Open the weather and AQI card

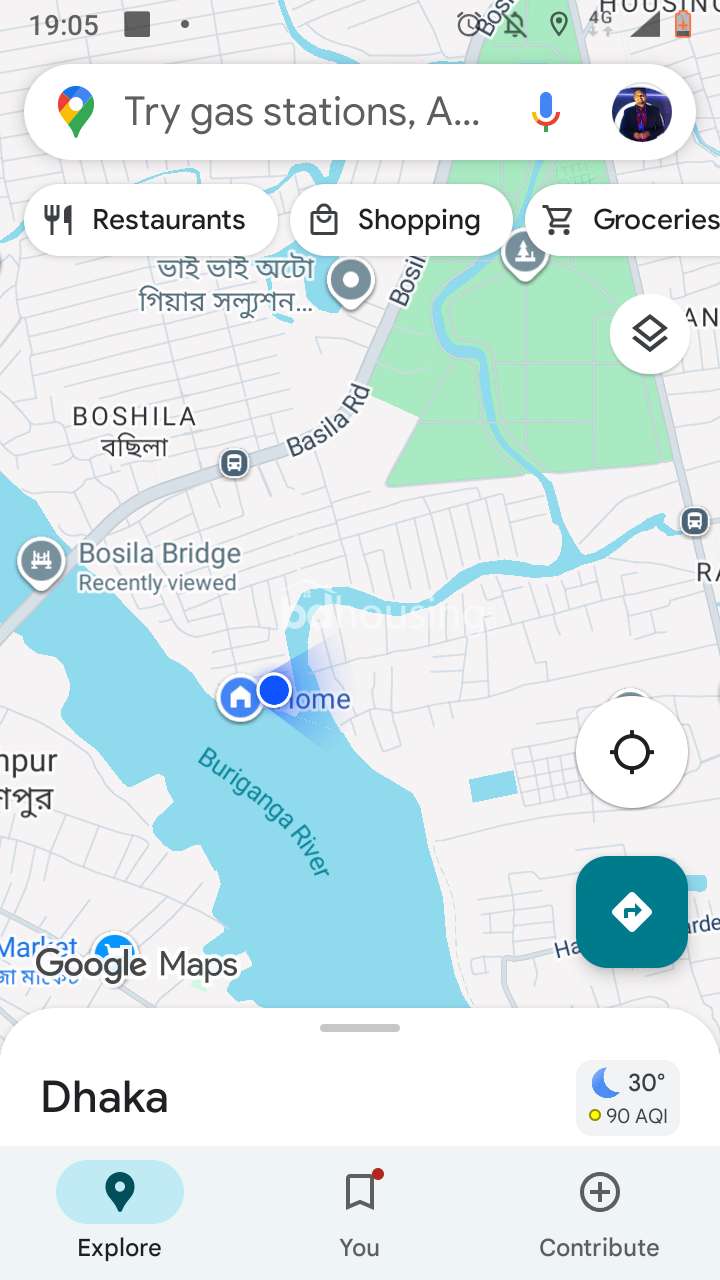click(x=628, y=1098)
